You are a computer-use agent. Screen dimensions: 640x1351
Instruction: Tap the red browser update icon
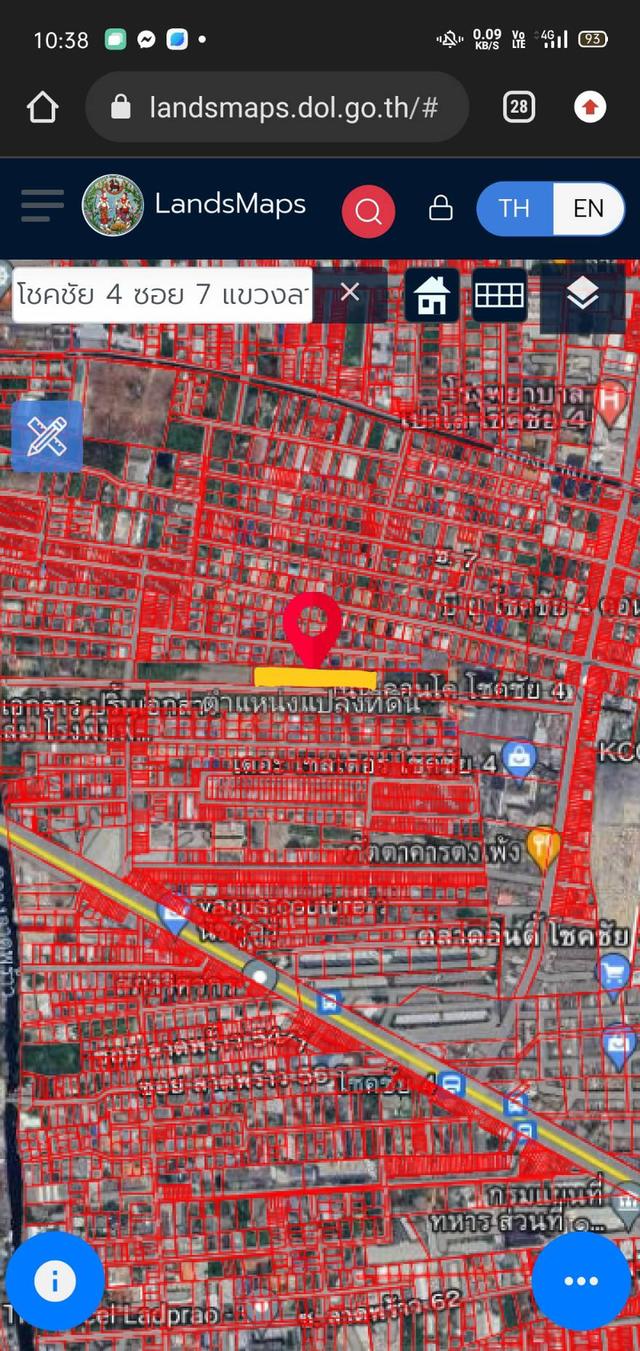590,107
